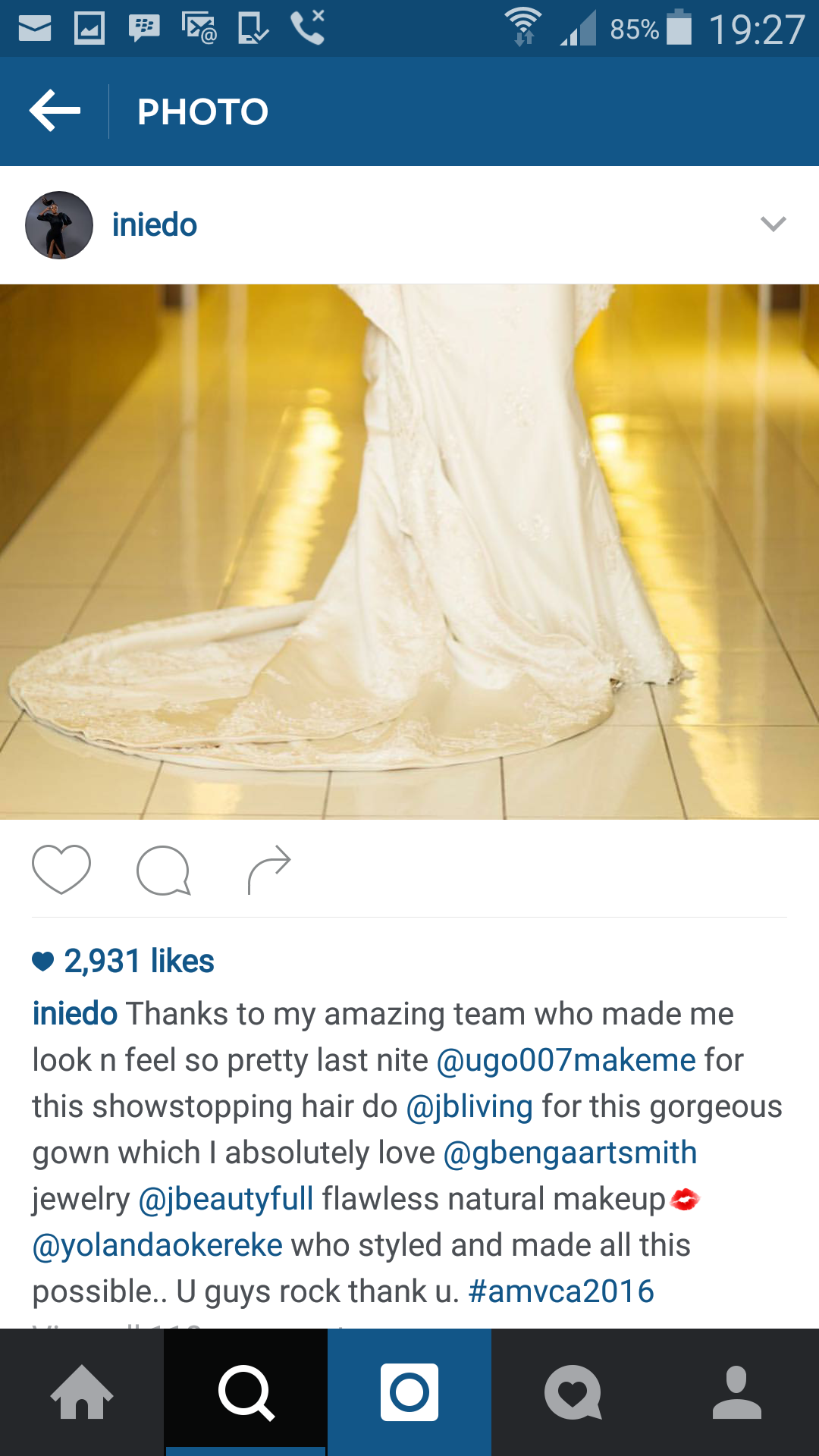Screen dimensions: 819x1456
Task: Open the #amvca2016 hashtag
Action: [x=561, y=1291]
